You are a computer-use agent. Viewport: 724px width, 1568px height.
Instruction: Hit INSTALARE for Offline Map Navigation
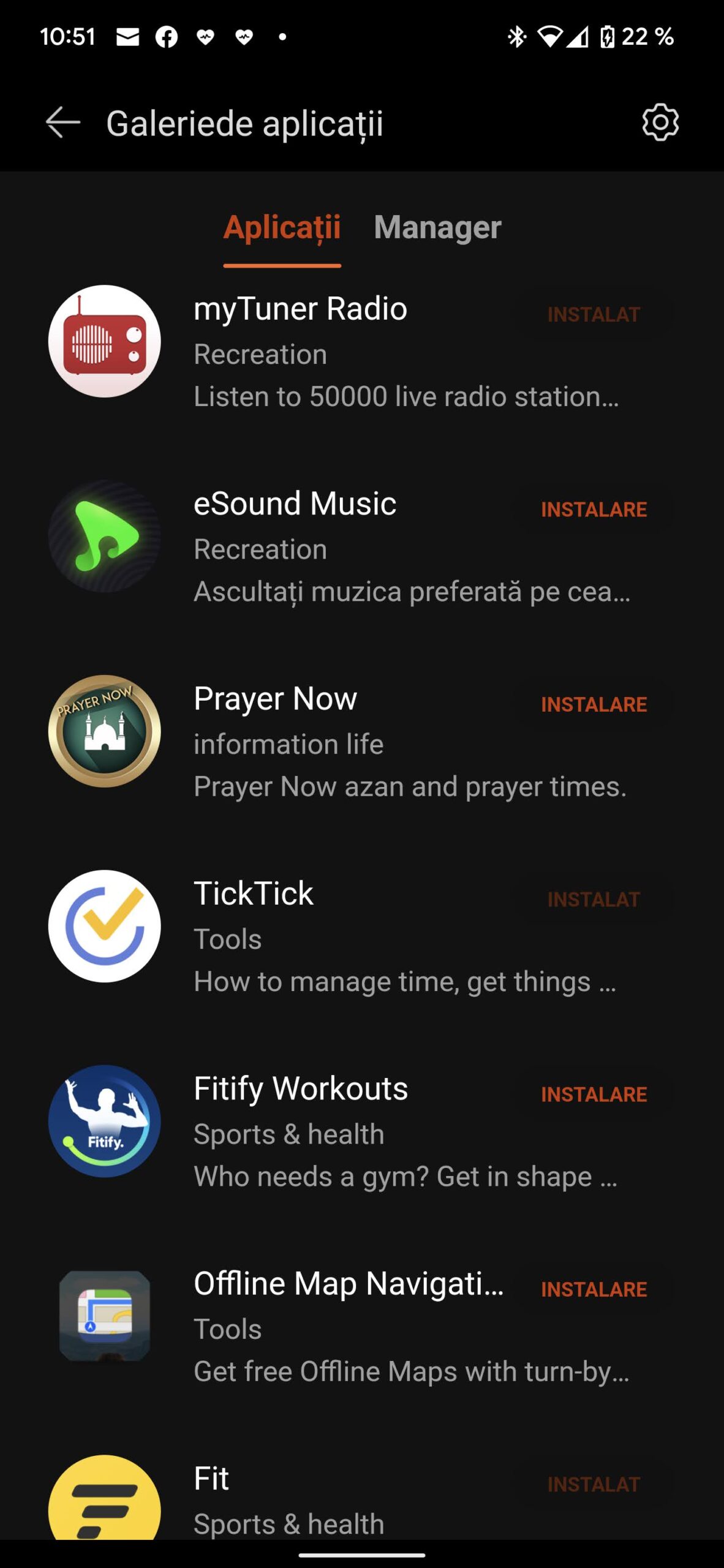click(594, 1289)
